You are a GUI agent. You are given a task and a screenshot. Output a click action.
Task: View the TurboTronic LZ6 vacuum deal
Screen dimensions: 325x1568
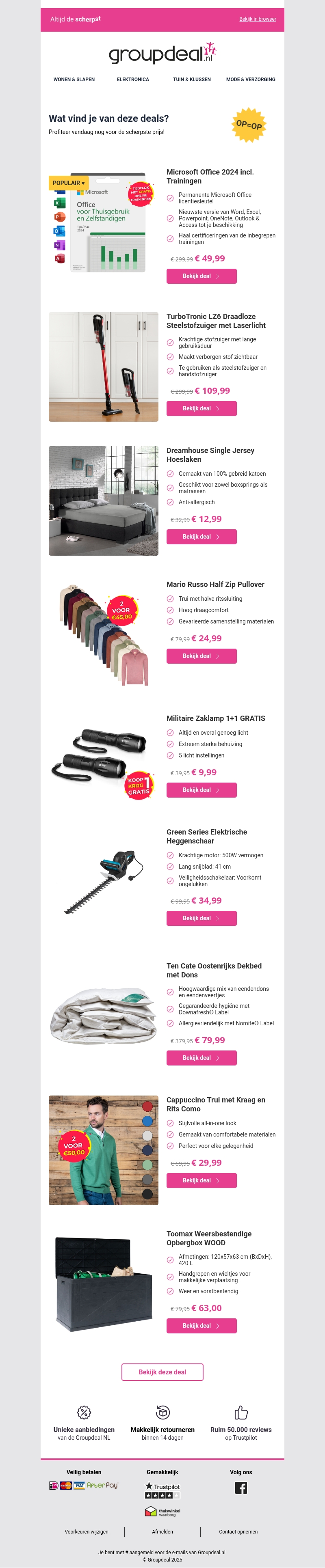click(201, 408)
